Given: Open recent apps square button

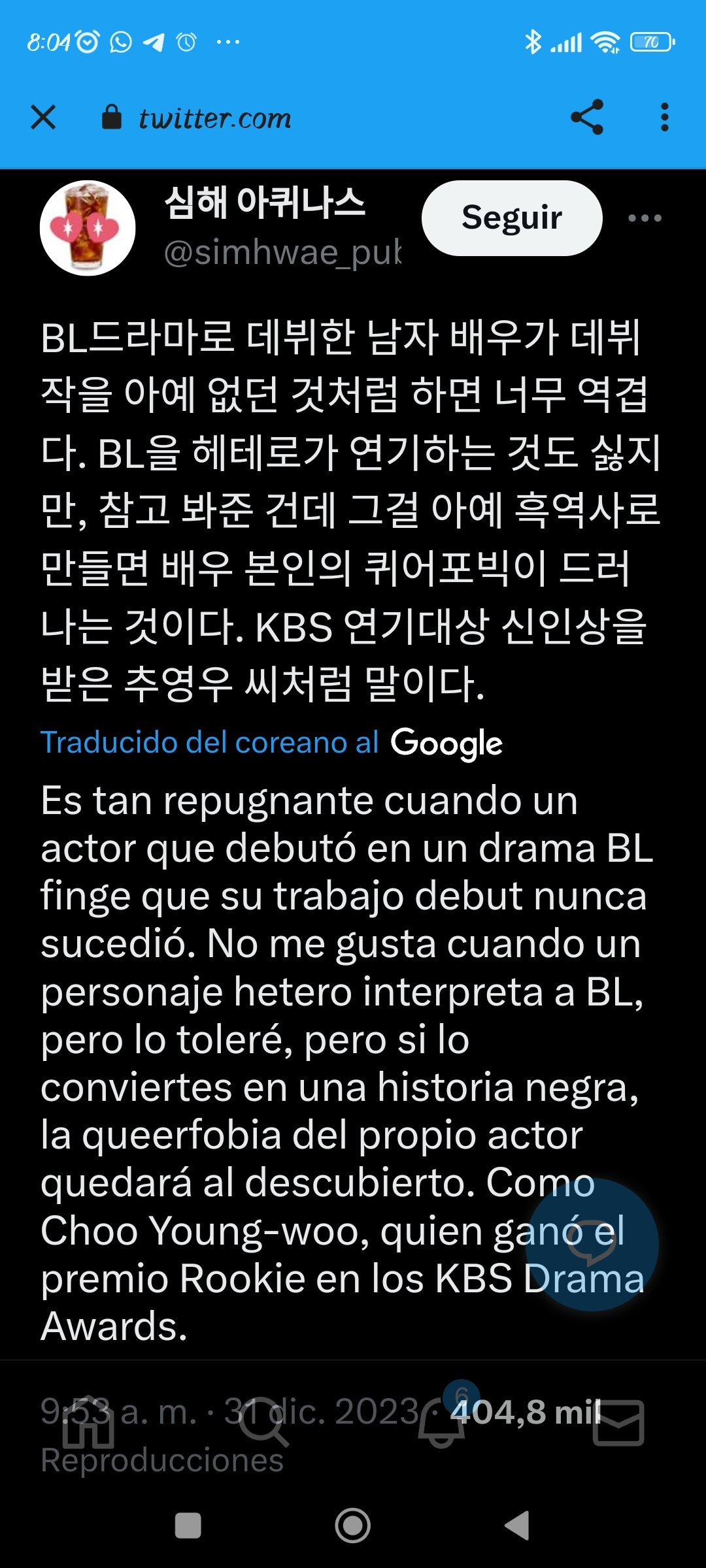Looking at the screenshot, I should point(188,1526).
